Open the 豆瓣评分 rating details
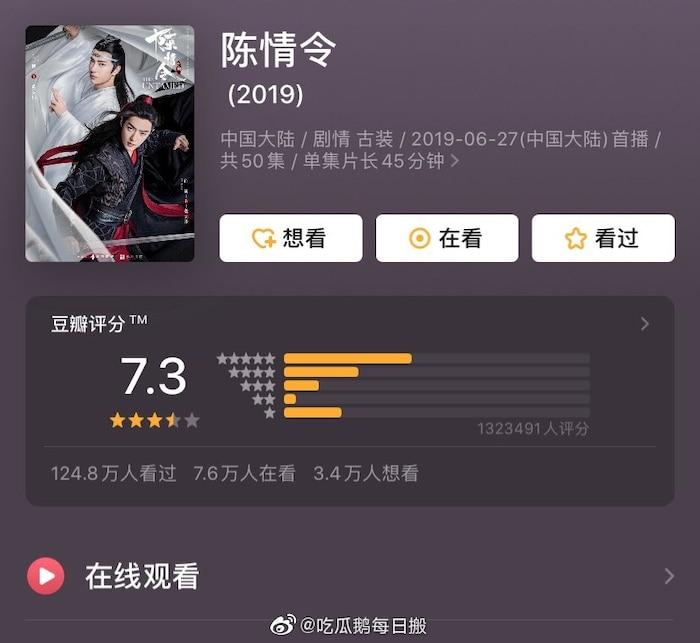The image size is (700, 643). click(x=644, y=323)
